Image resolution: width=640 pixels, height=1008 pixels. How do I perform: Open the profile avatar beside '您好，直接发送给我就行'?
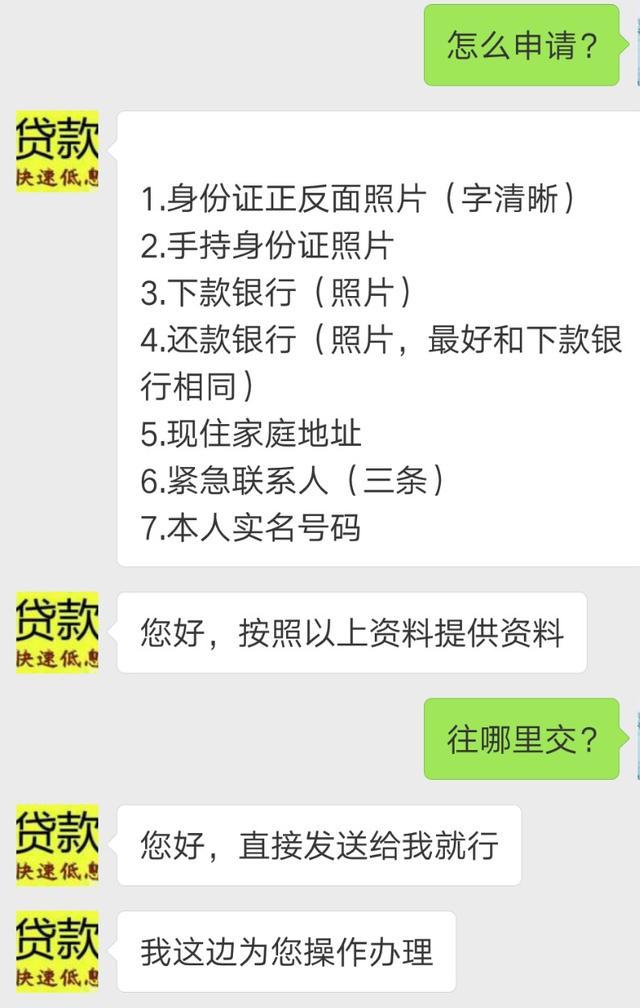[x=57, y=845]
